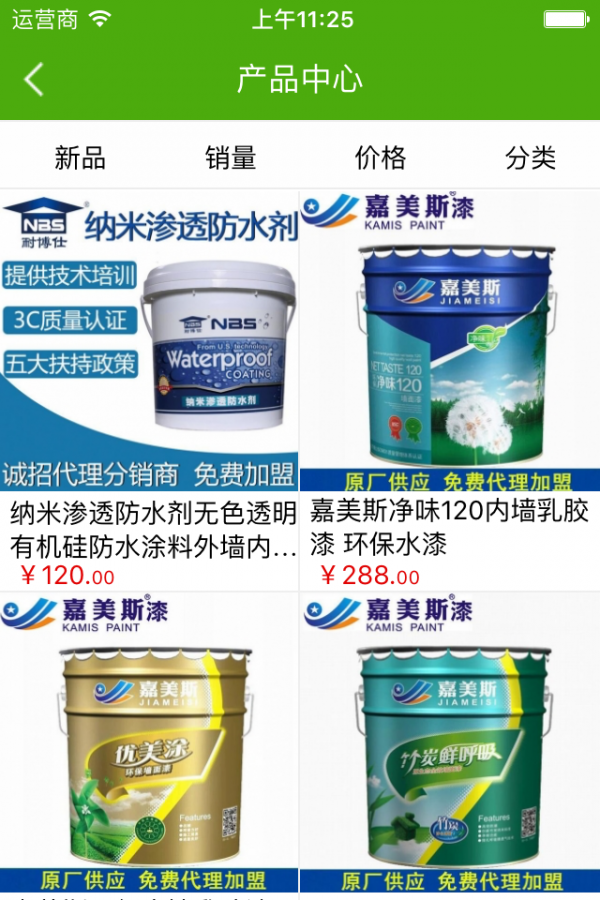Open the 分类 filter
The width and height of the screenshot is (600, 900).
click(530, 157)
